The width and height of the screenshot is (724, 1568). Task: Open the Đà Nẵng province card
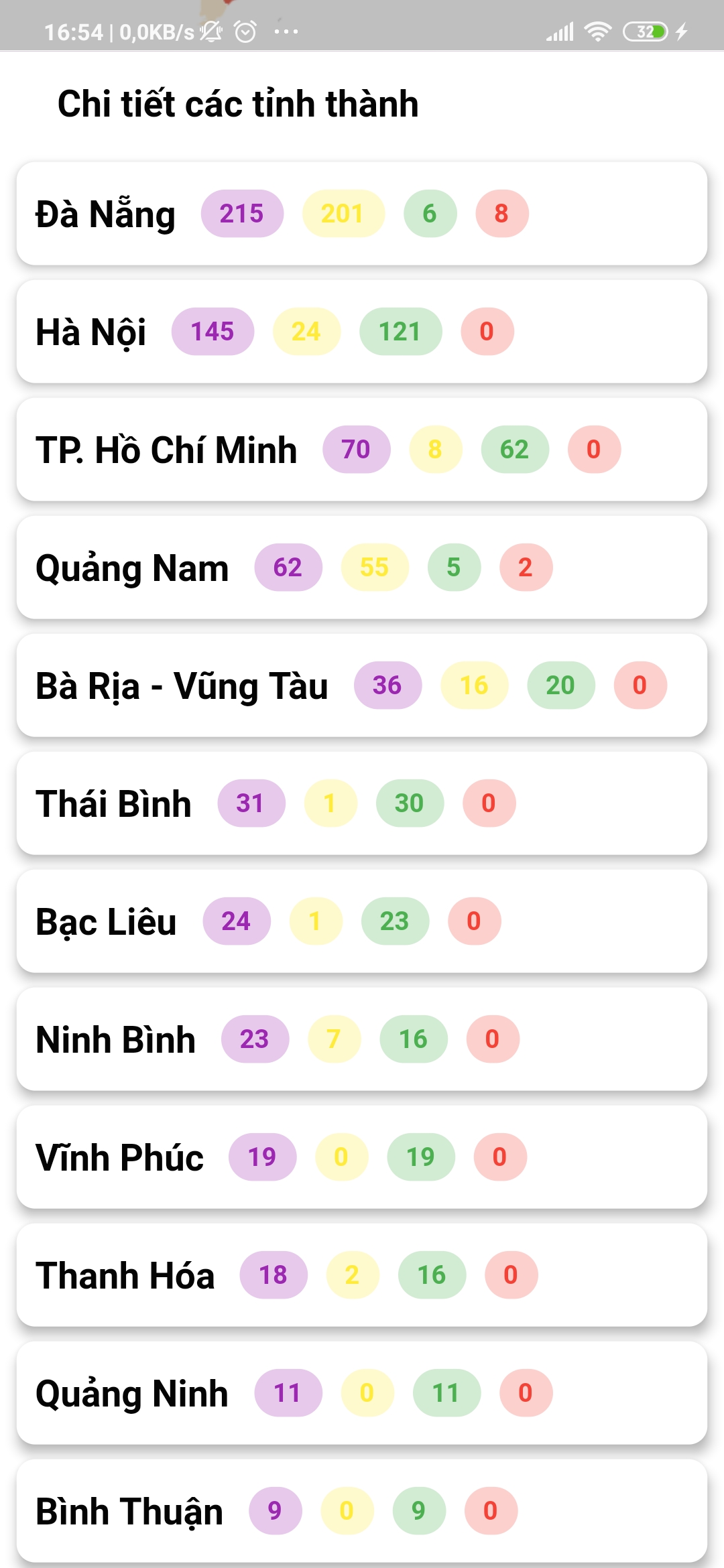point(362,214)
